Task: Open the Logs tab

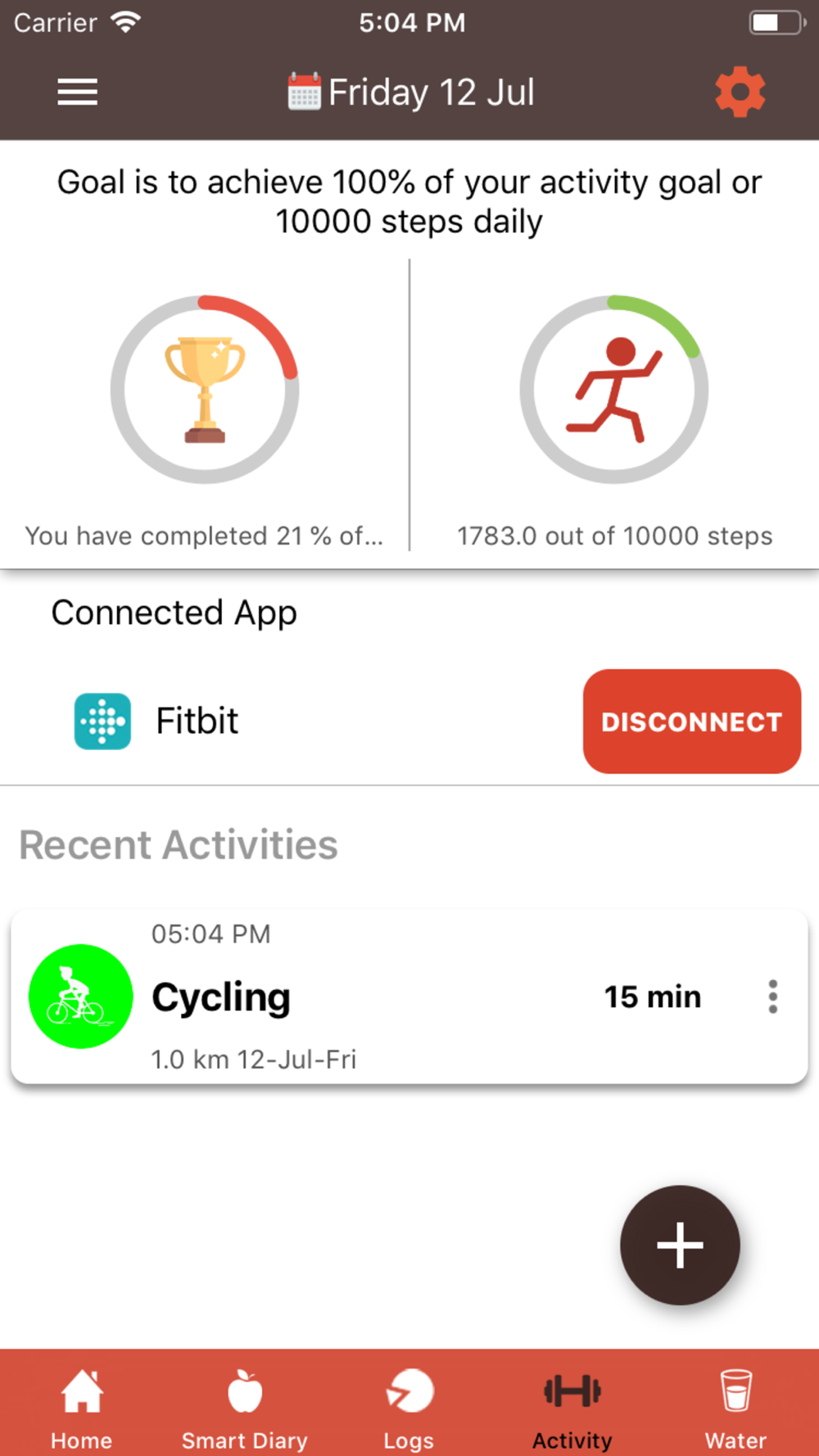Action: 409,1409
